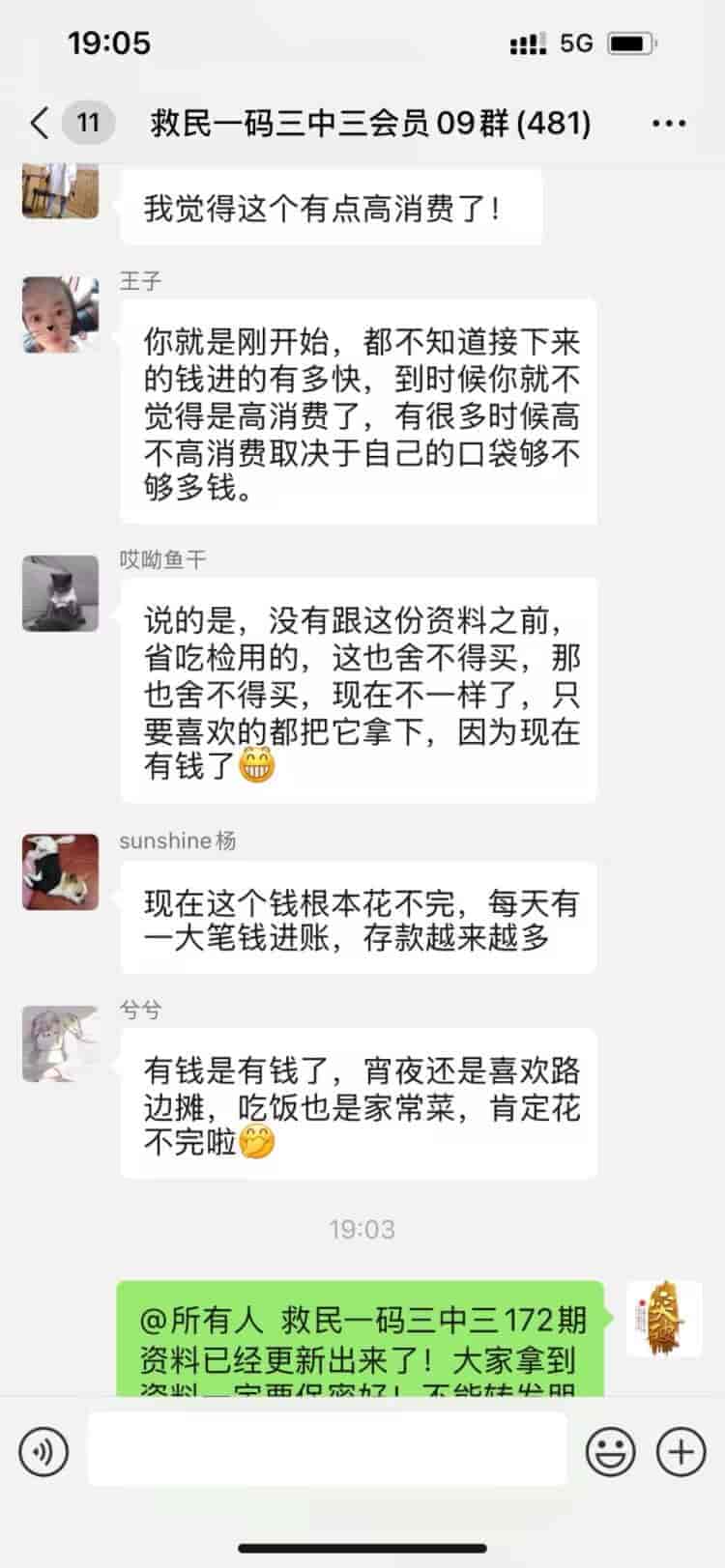The image size is (725, 1568).
Task: Open the plus attachments menu
Action: [x=681, y=1451]
